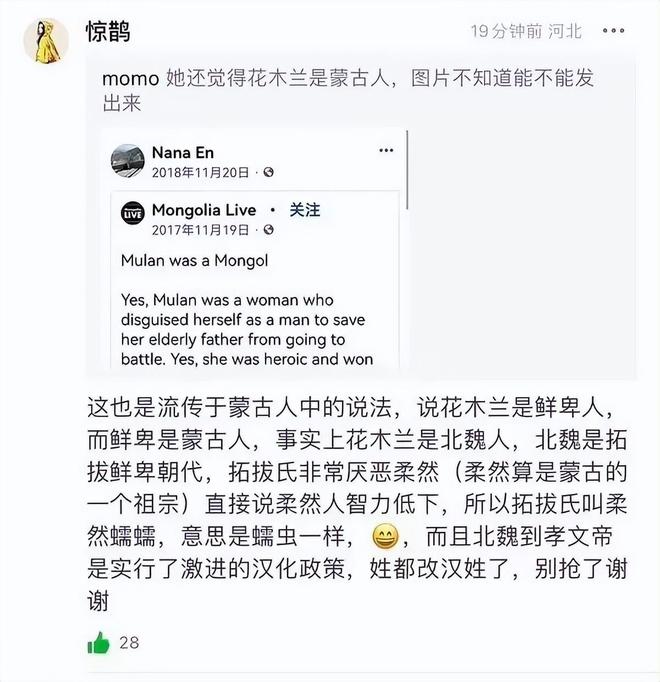Tap the username 惊鹊
The width and height of the screenshot is (660, 682).
(106, 32)
